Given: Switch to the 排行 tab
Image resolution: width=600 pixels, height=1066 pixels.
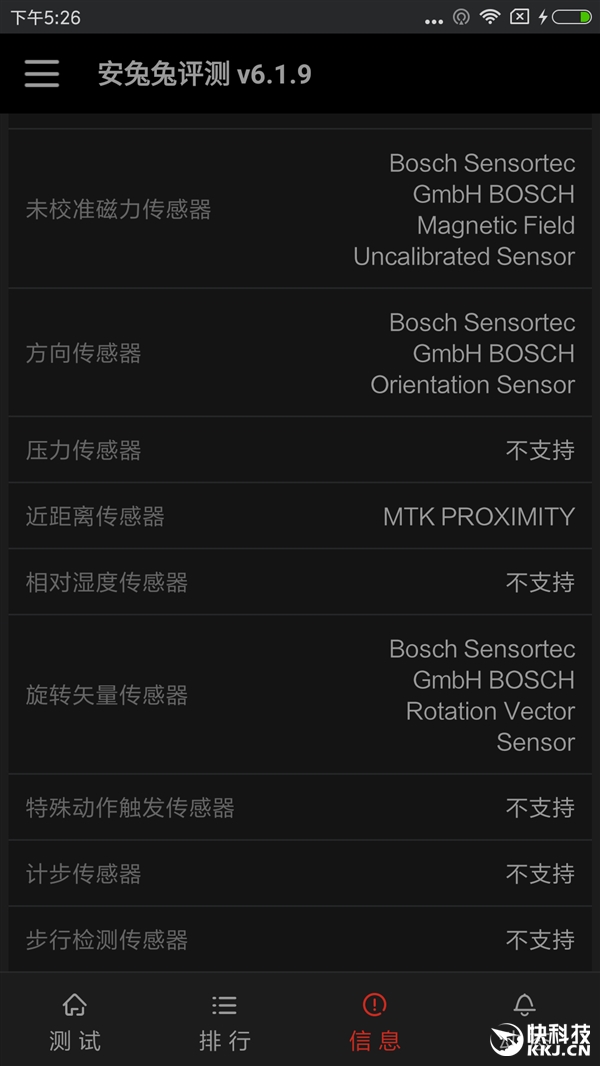Looking at the screenshot, I should [x=225, y=1022].
